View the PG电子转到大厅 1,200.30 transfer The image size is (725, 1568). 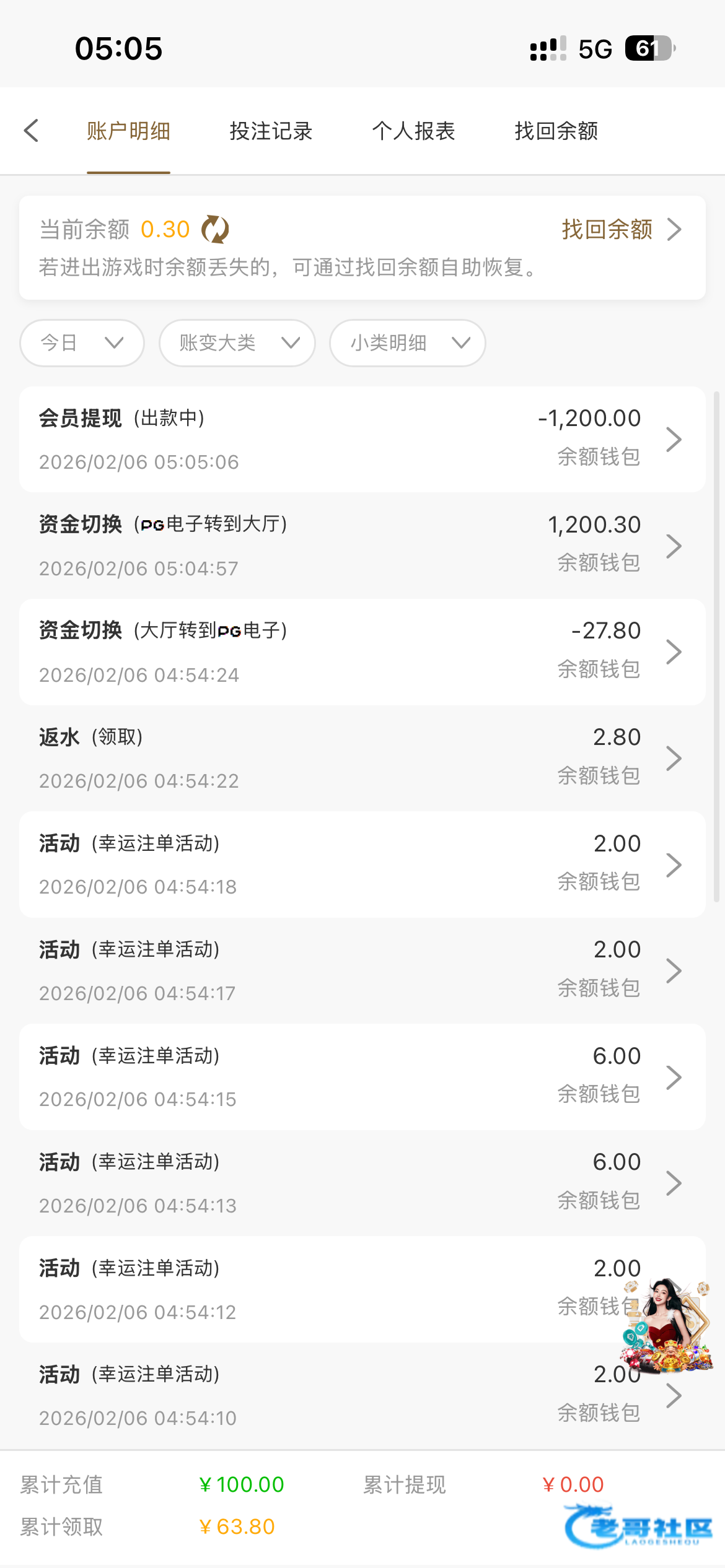(362, 546)
